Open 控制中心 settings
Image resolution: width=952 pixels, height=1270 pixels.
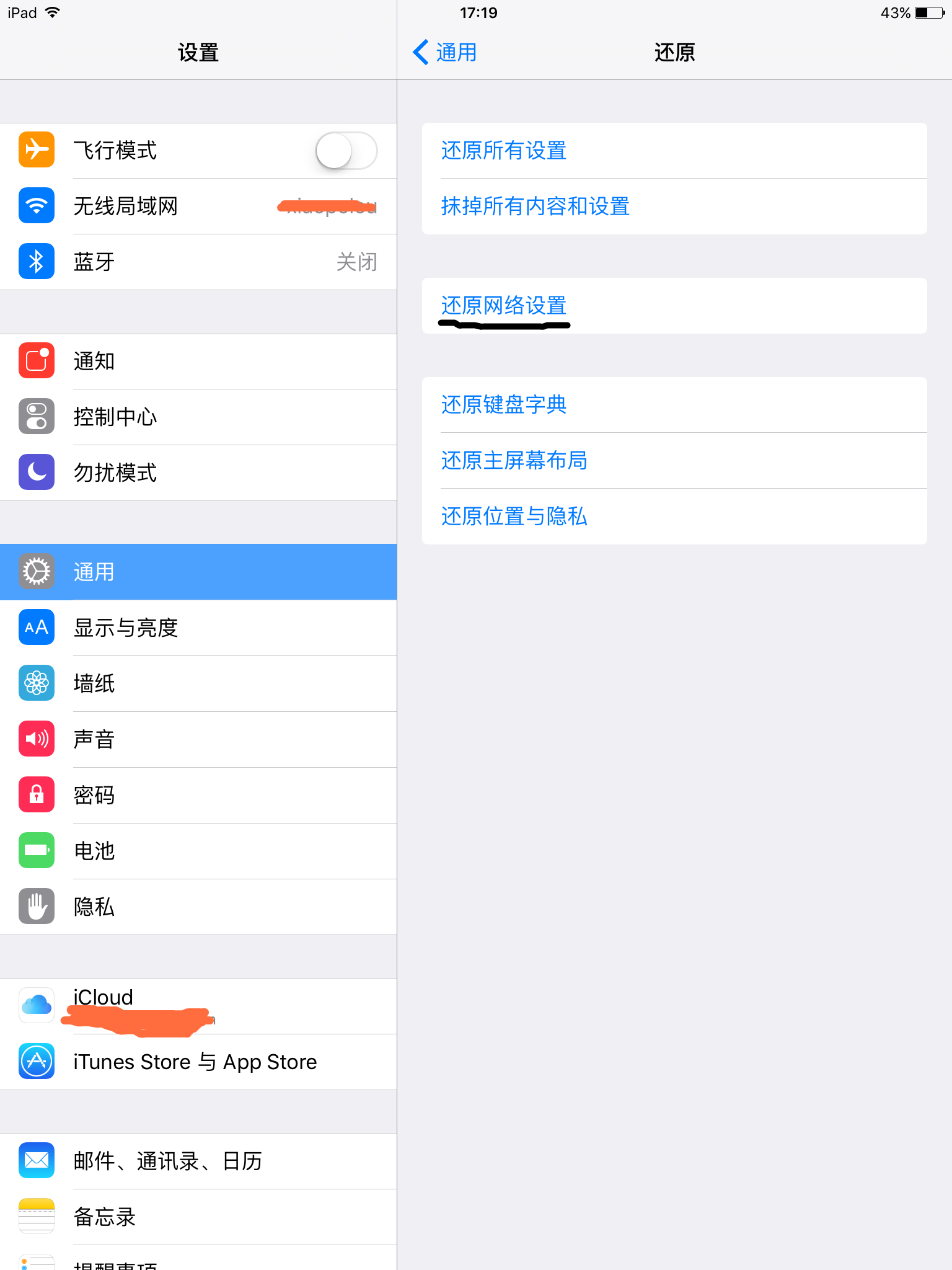click(198, 417)
